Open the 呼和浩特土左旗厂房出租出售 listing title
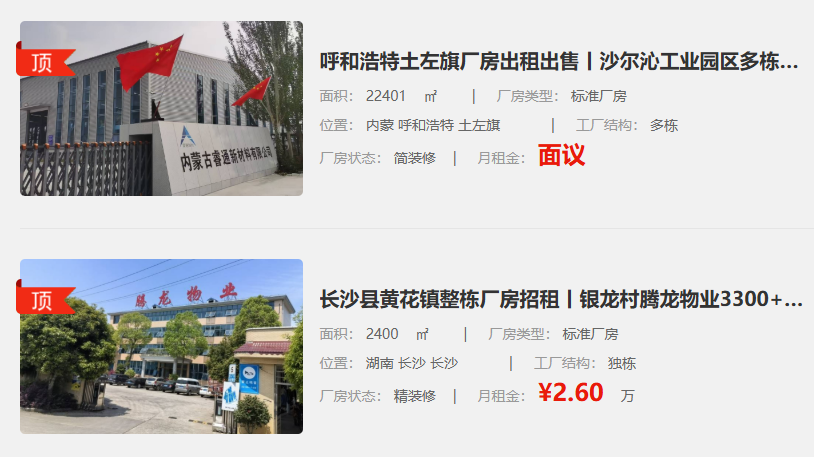This screenshot has width=814, height=457. pos(558,61)
